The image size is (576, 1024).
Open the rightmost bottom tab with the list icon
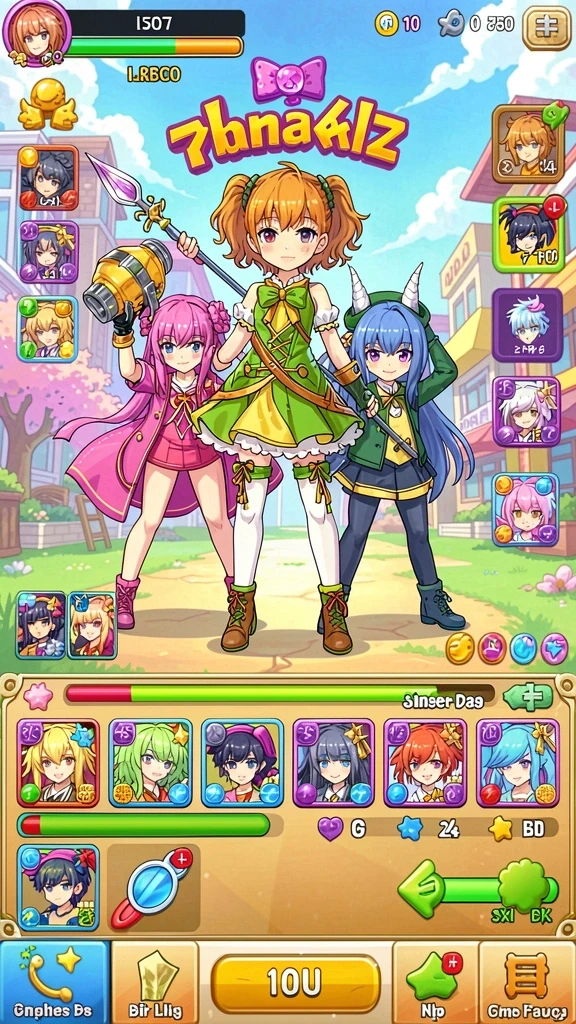click(527, 982)
